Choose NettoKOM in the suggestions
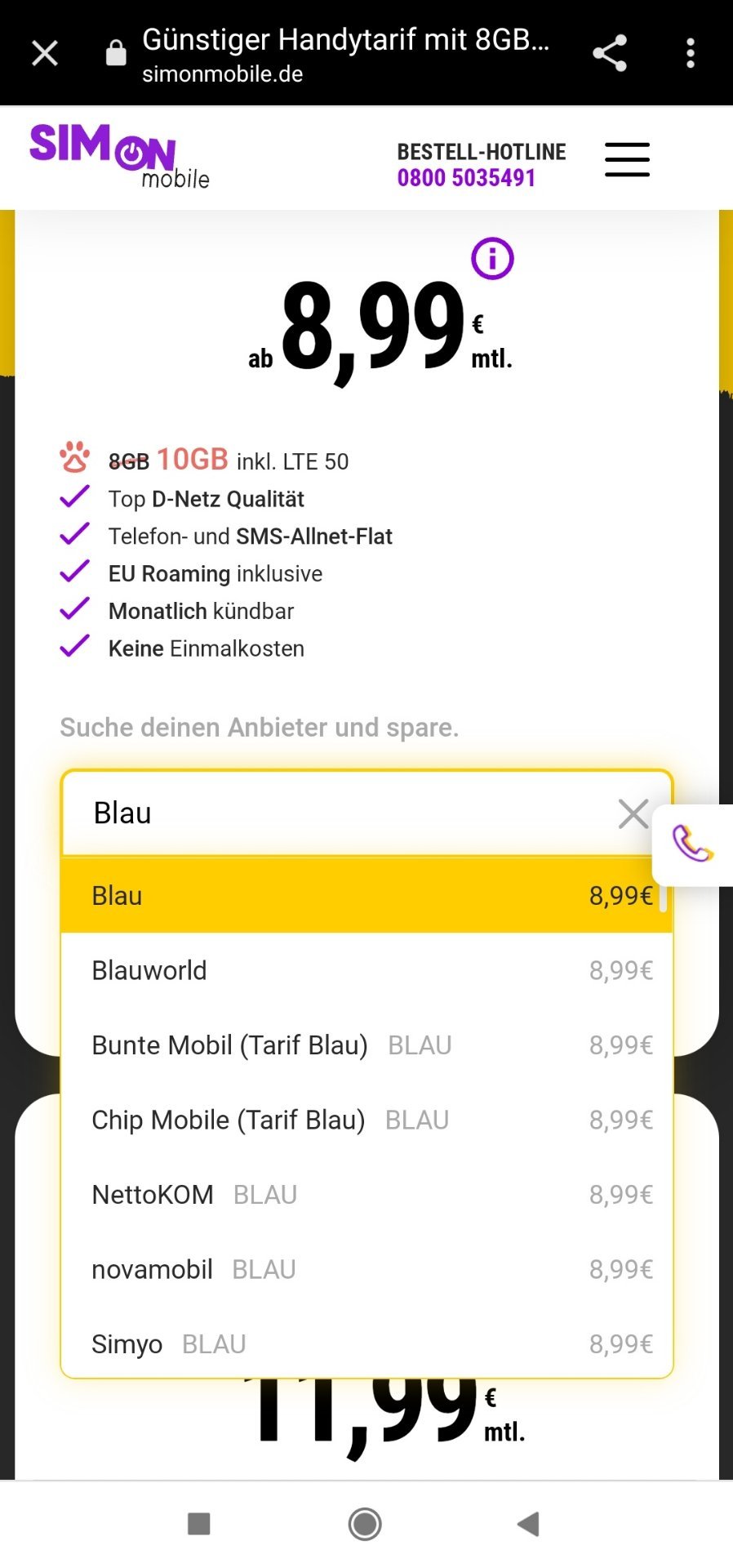 366,1195
